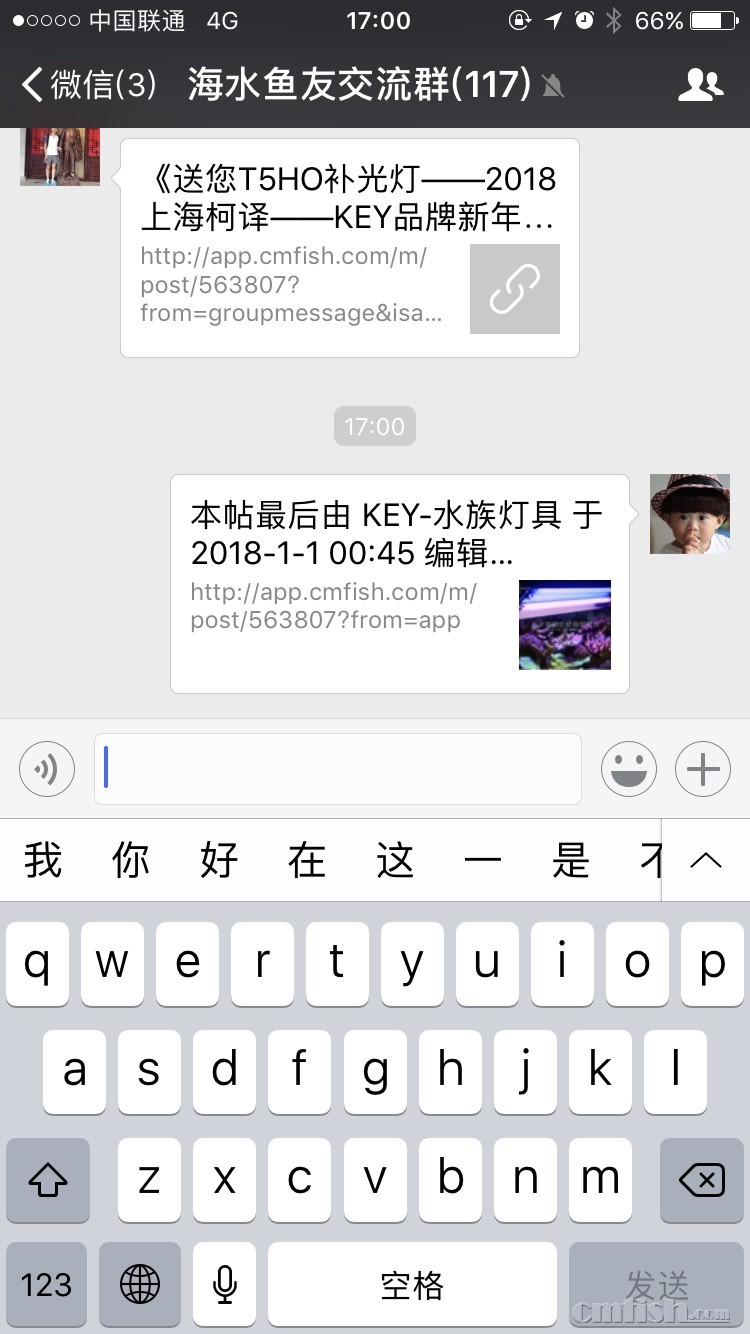Viewport: 750px width, 1334px height.
Task: Choose the suggestion 好
Action: coord(219,860)
